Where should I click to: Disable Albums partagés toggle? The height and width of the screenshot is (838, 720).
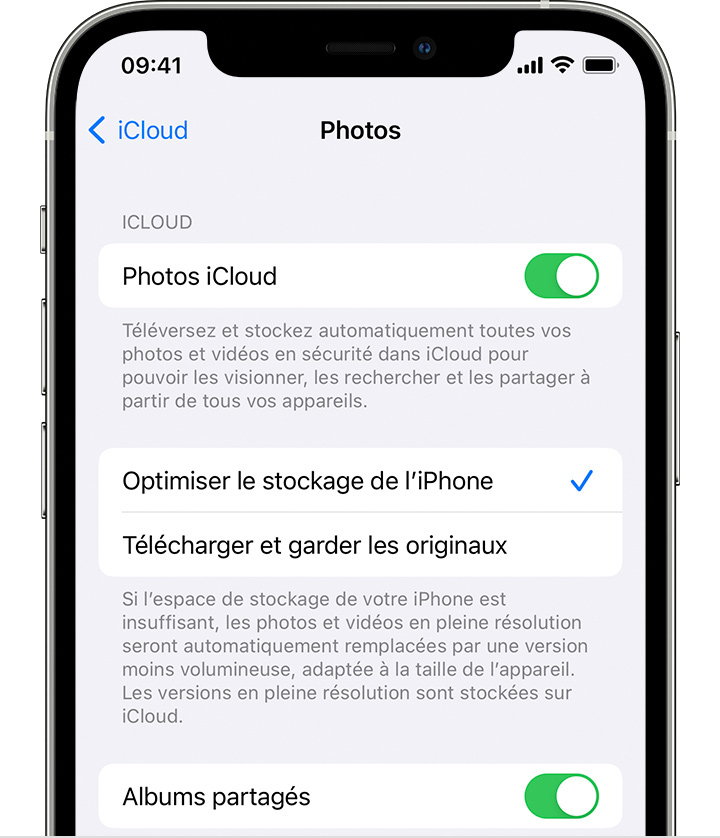click(x=561, y=796)
